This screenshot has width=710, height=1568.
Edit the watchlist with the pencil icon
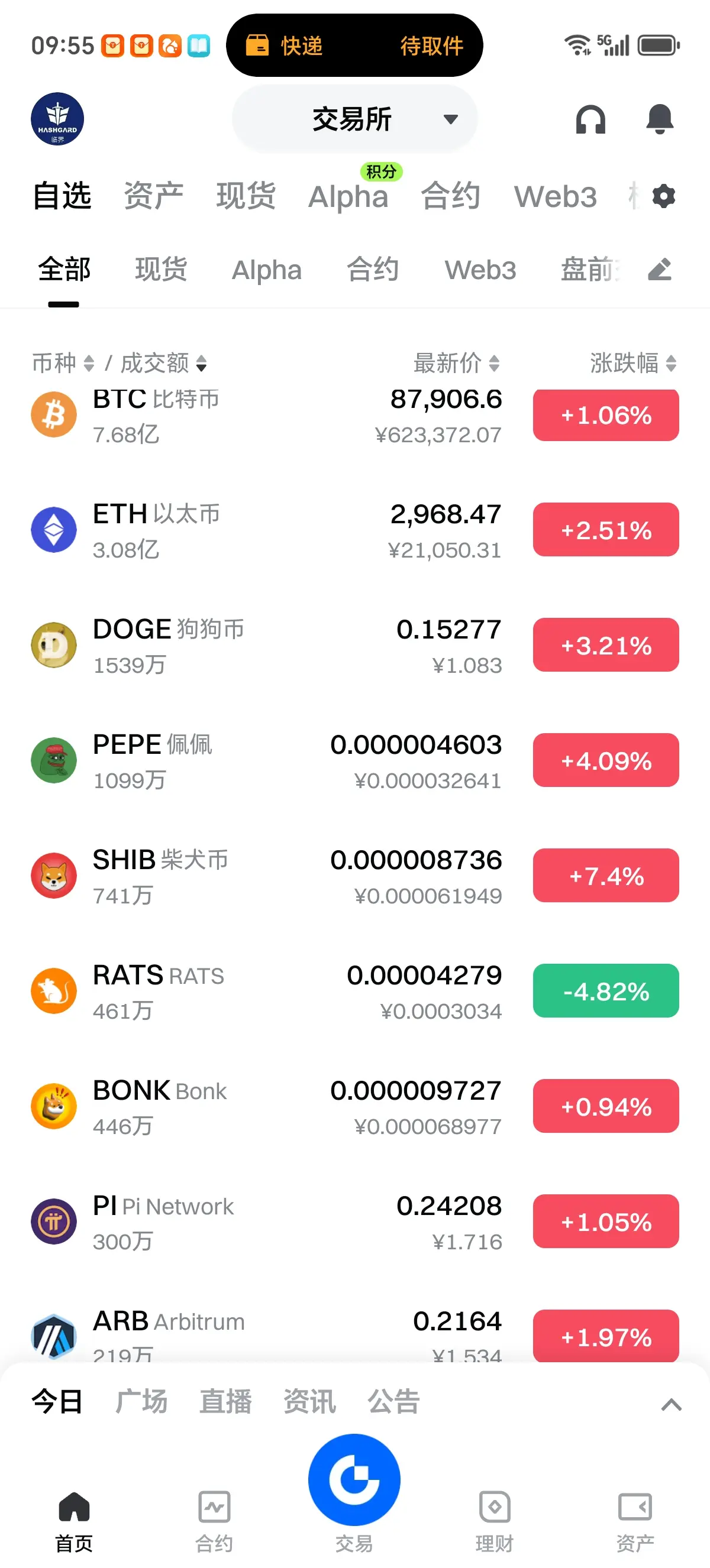point(660,270)
